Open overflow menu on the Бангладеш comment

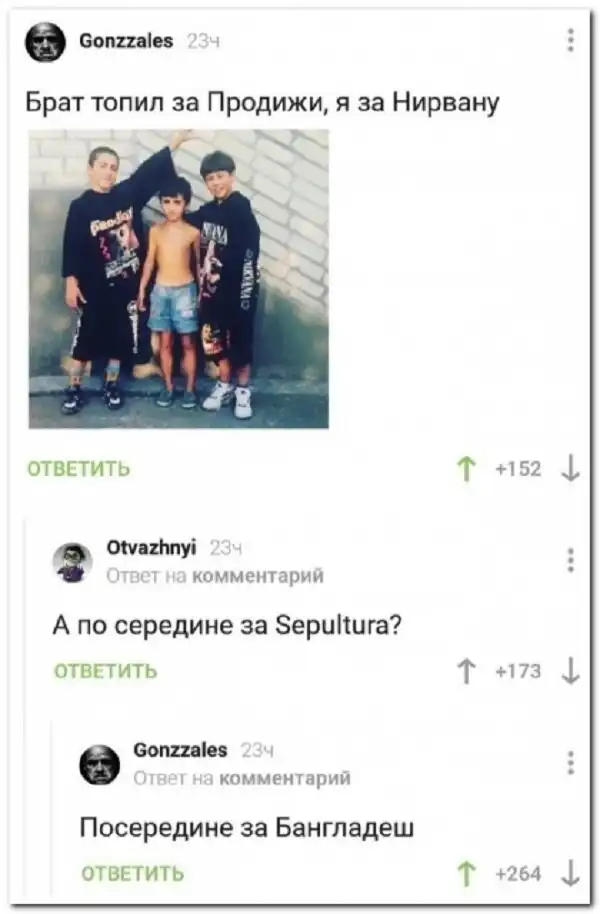[571, 762]
